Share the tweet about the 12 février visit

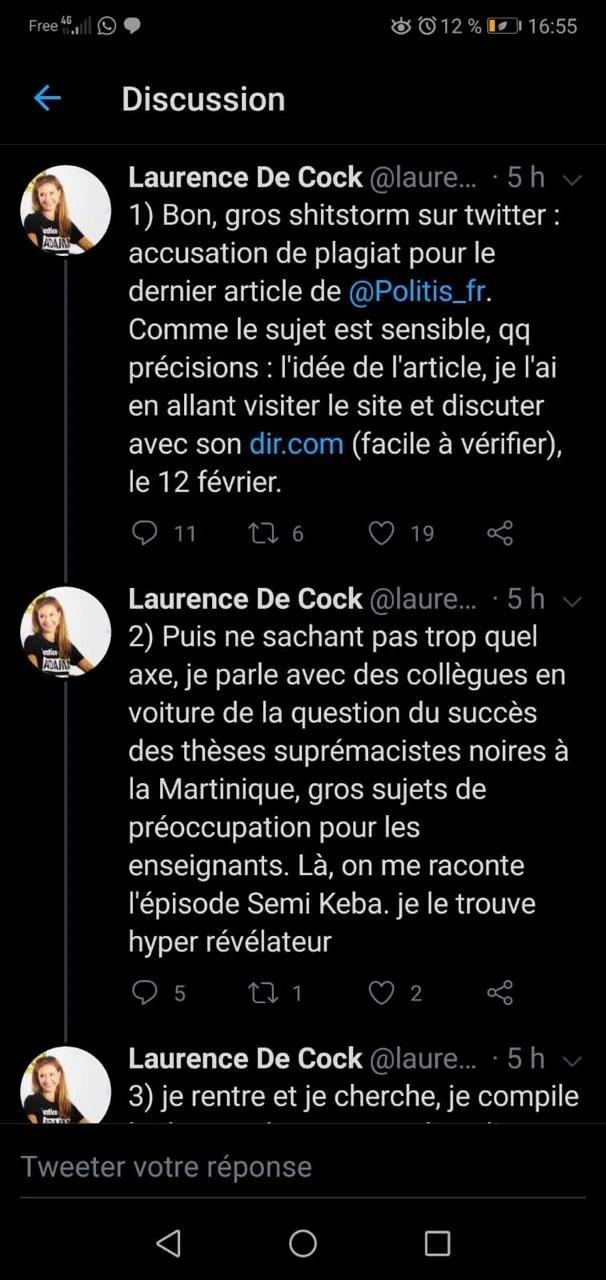(x=499, y=533)
